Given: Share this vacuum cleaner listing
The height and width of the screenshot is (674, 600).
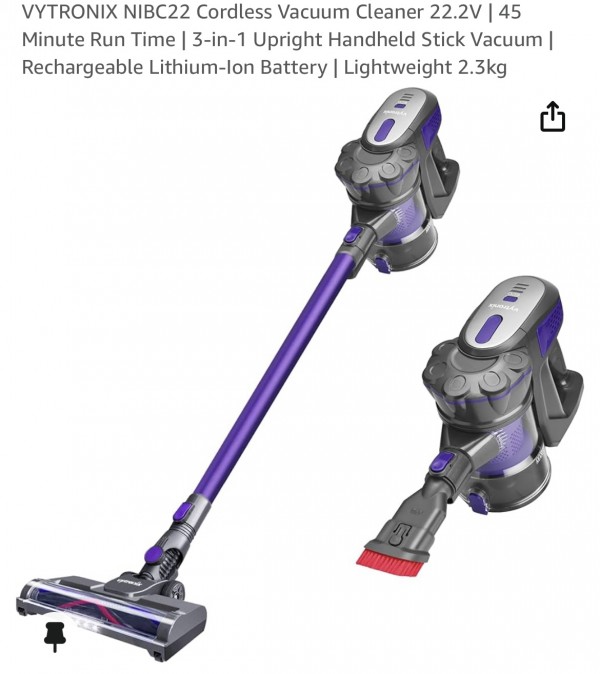Looking at the screenshot, I should pos(552,118).
